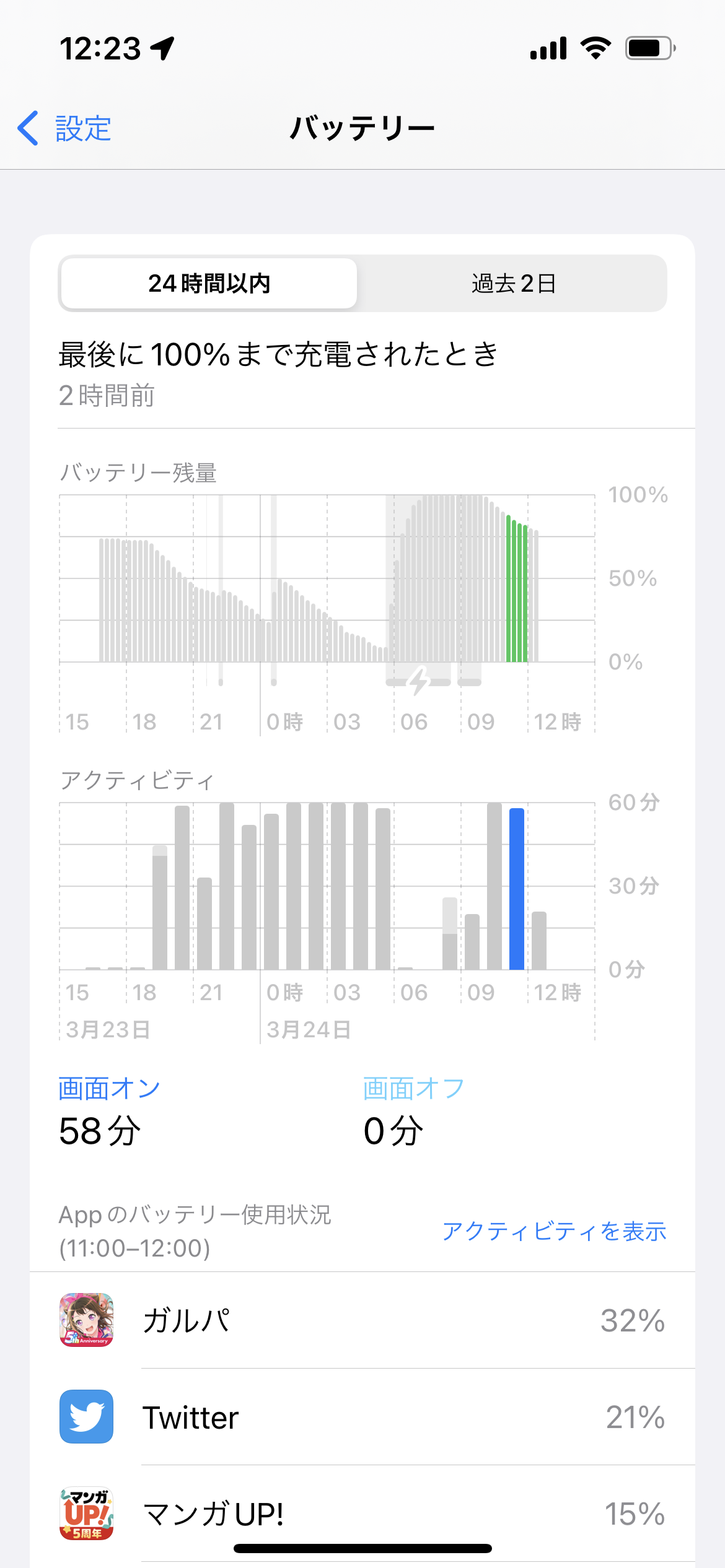725x1568 pixels.
Task: Tap the Wi-Fi icon in the status bar
Action: tap(597, 48)
